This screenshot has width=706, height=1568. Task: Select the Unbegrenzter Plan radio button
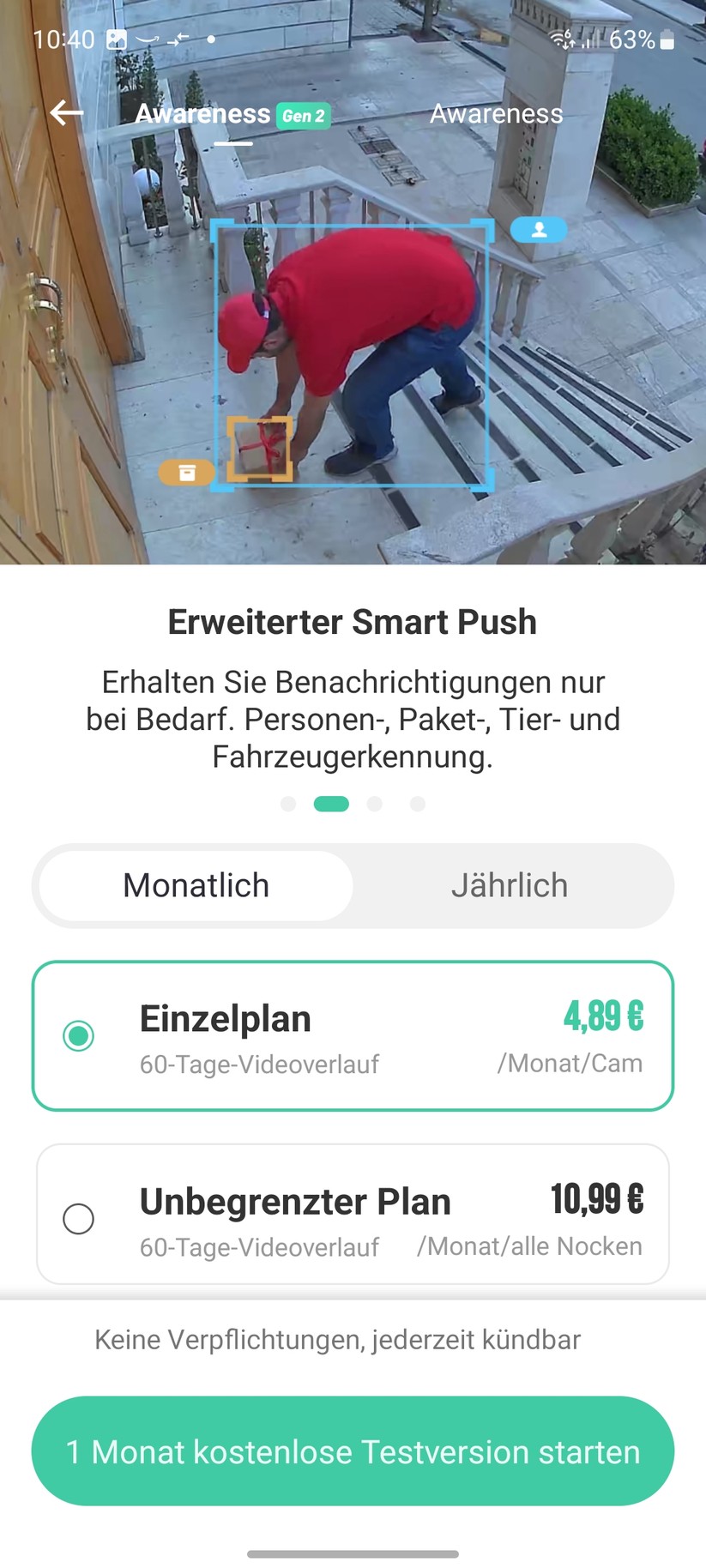click(x=78, y=1218)
